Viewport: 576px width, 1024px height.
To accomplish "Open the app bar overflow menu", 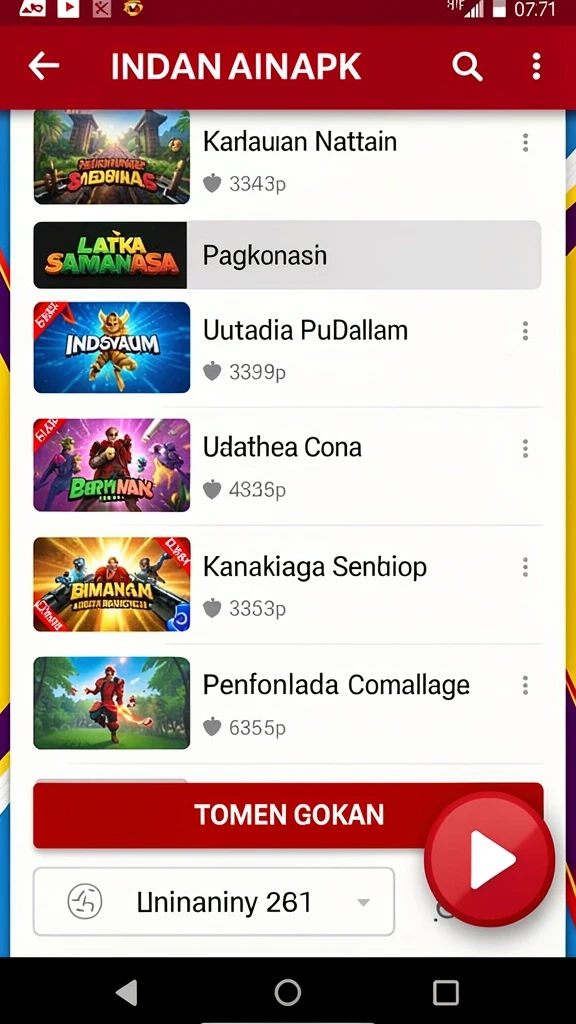I will click(536, 66).
